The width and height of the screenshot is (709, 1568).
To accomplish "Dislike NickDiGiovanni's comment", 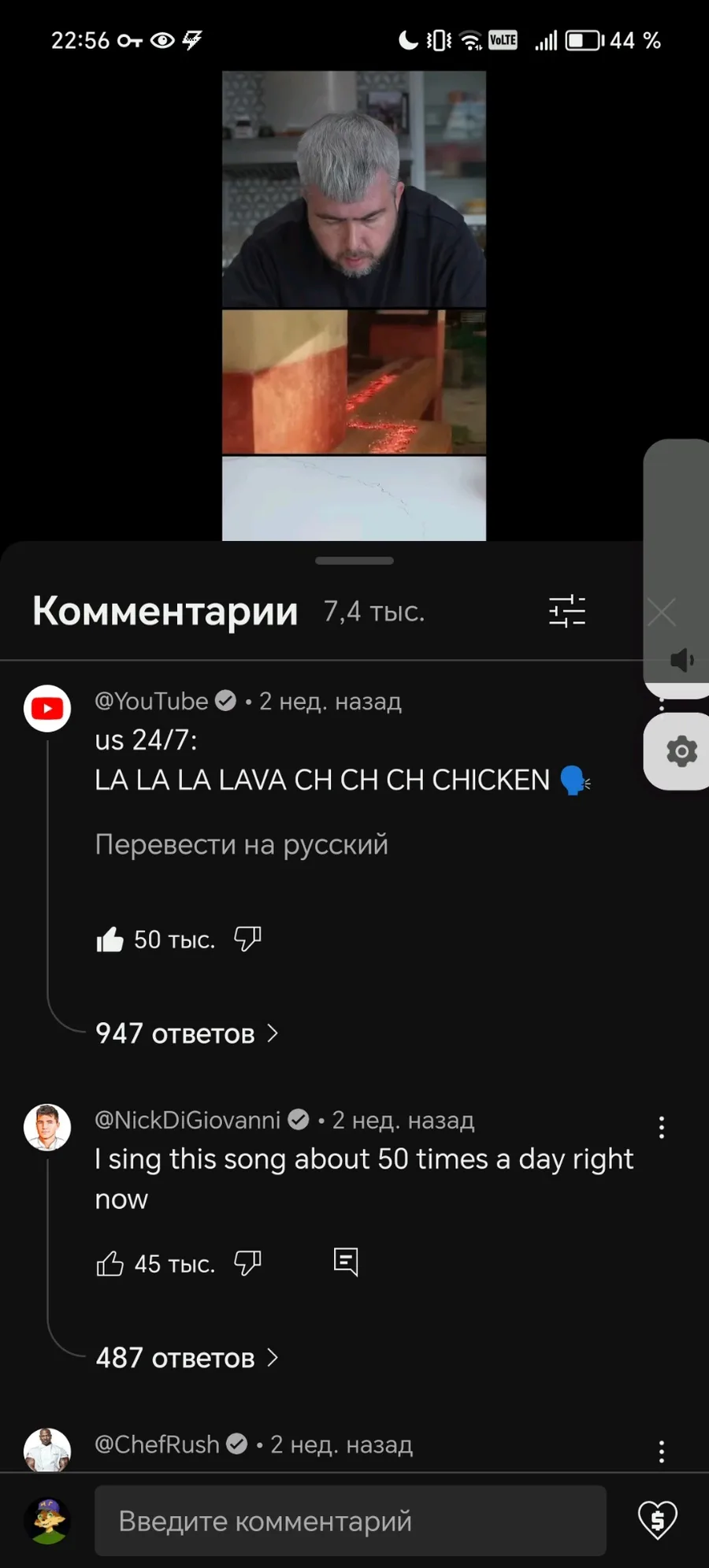I will 247,1263.
